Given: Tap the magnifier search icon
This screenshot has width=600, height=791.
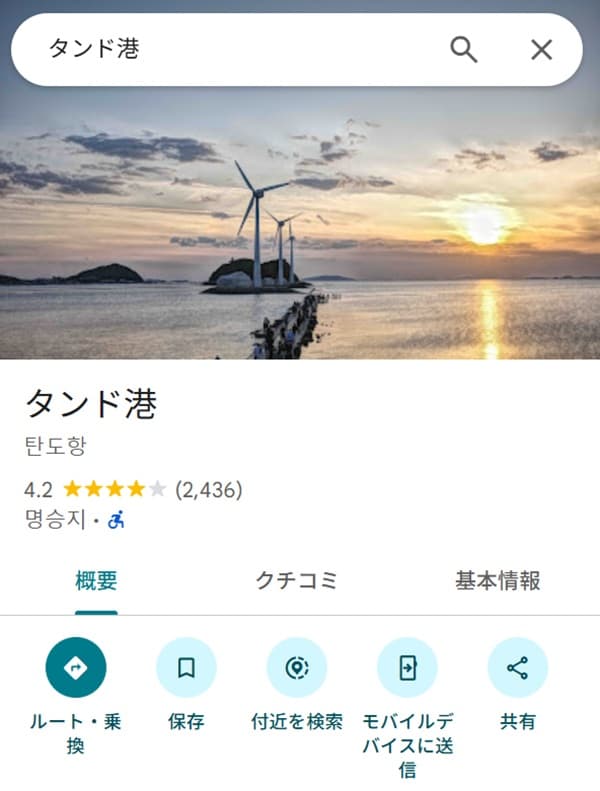Looking at the screenshot, I should pos(463,49).
